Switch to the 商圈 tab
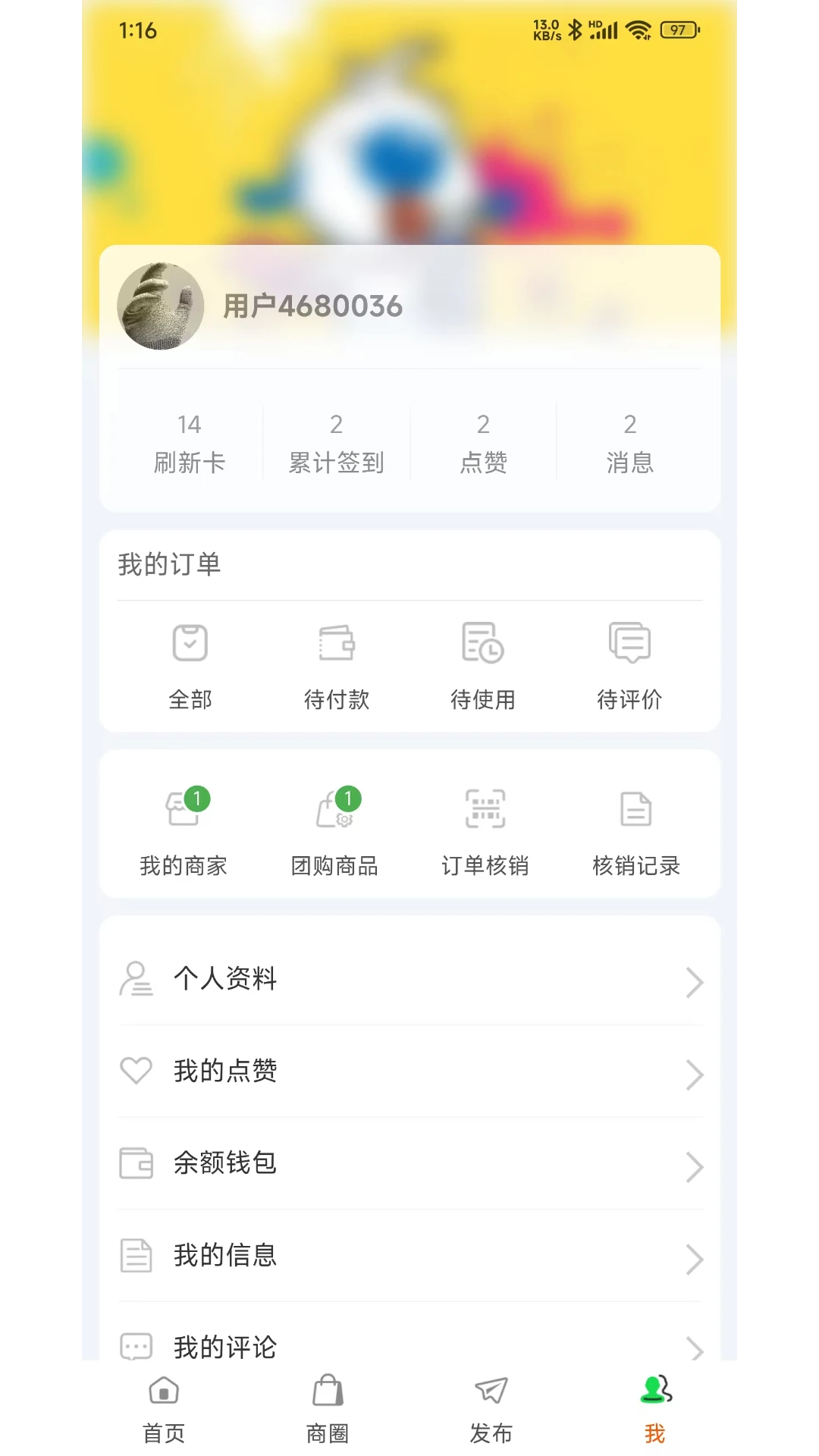The image size is (819, 1456). point(326,1407)
